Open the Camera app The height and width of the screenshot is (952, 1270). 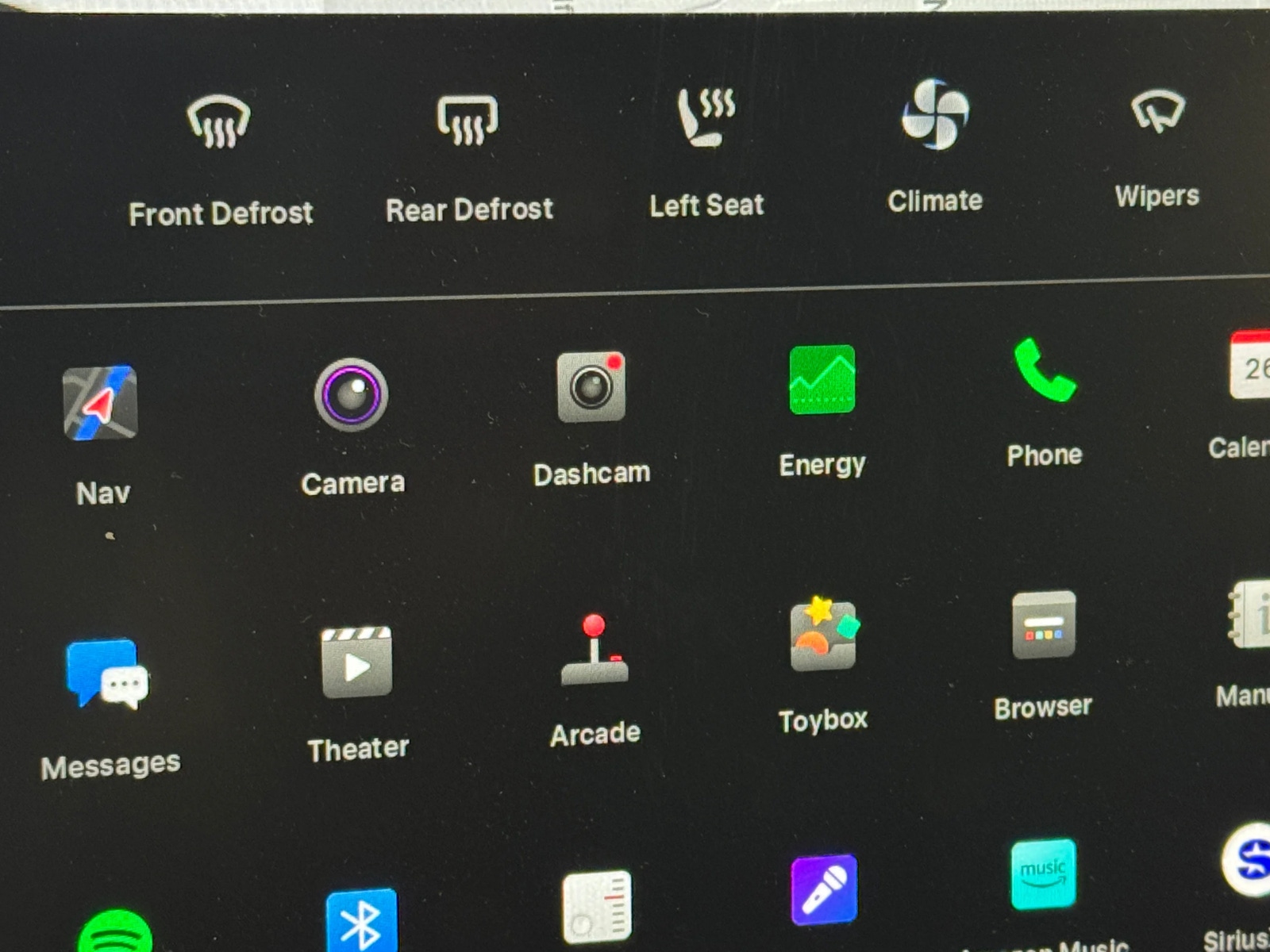point(352,395)
